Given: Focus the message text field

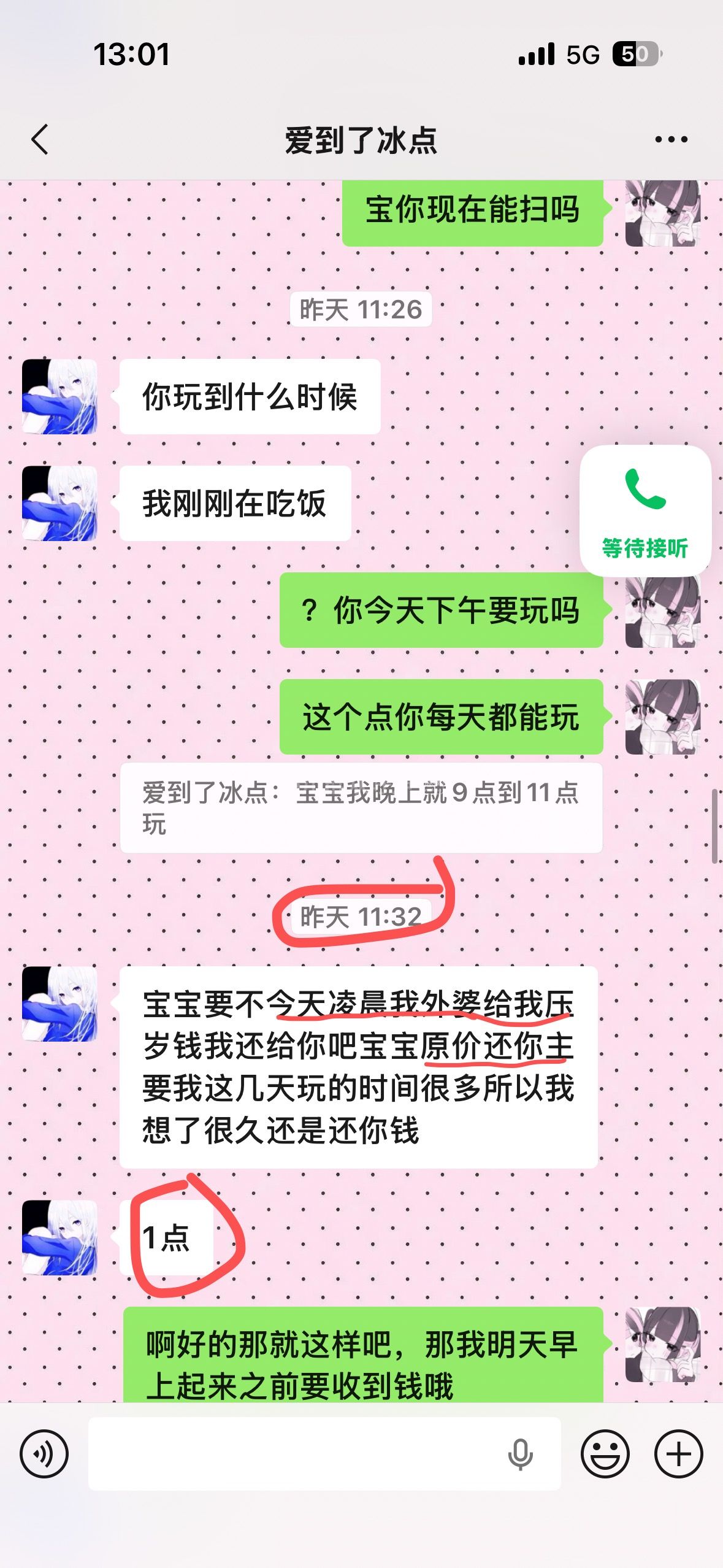Looking at the screenshot, I should click(294, 1454).
